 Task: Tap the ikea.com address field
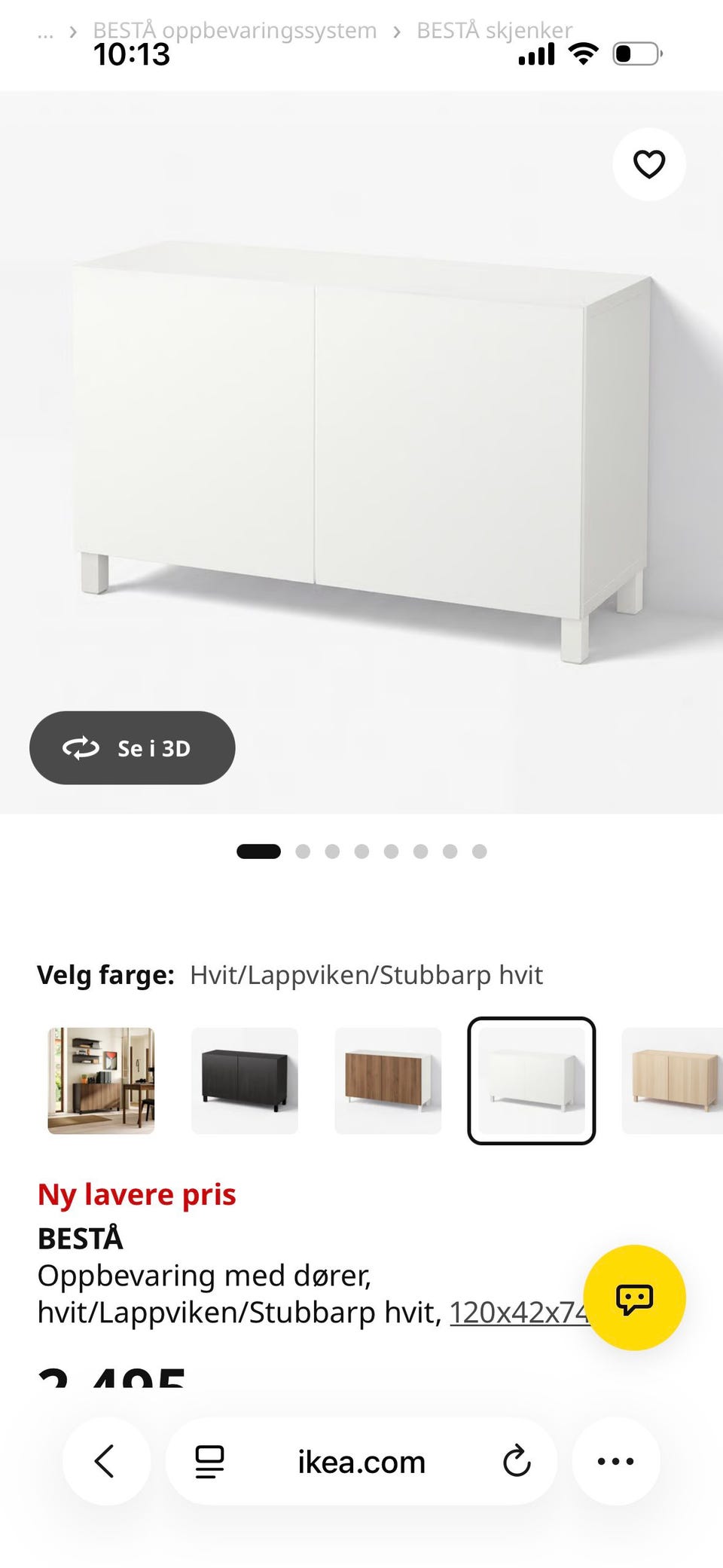pyautogui.click(x=361, y=1461)
